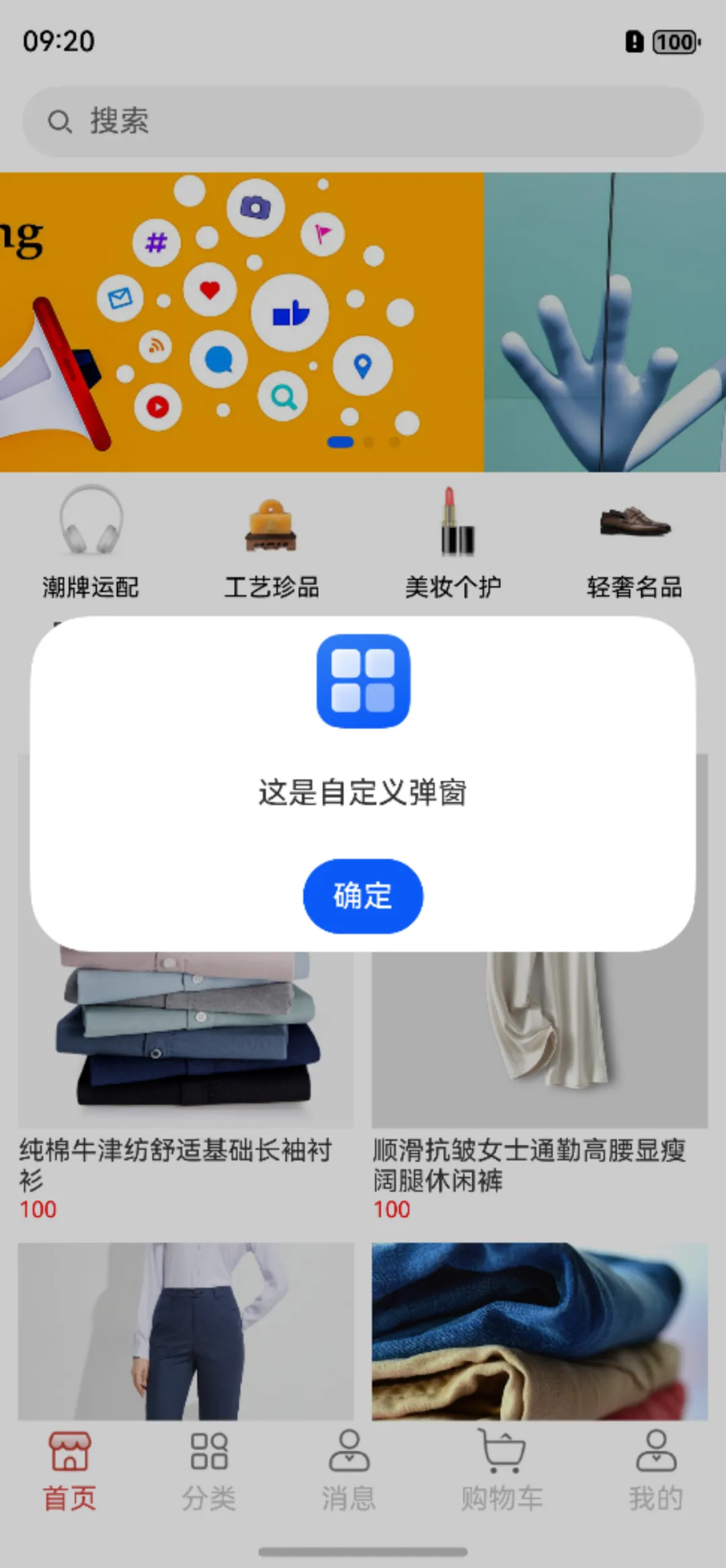Open the navy trousers product card
Screen dimensions: 726x1568
pos(186,1331)
